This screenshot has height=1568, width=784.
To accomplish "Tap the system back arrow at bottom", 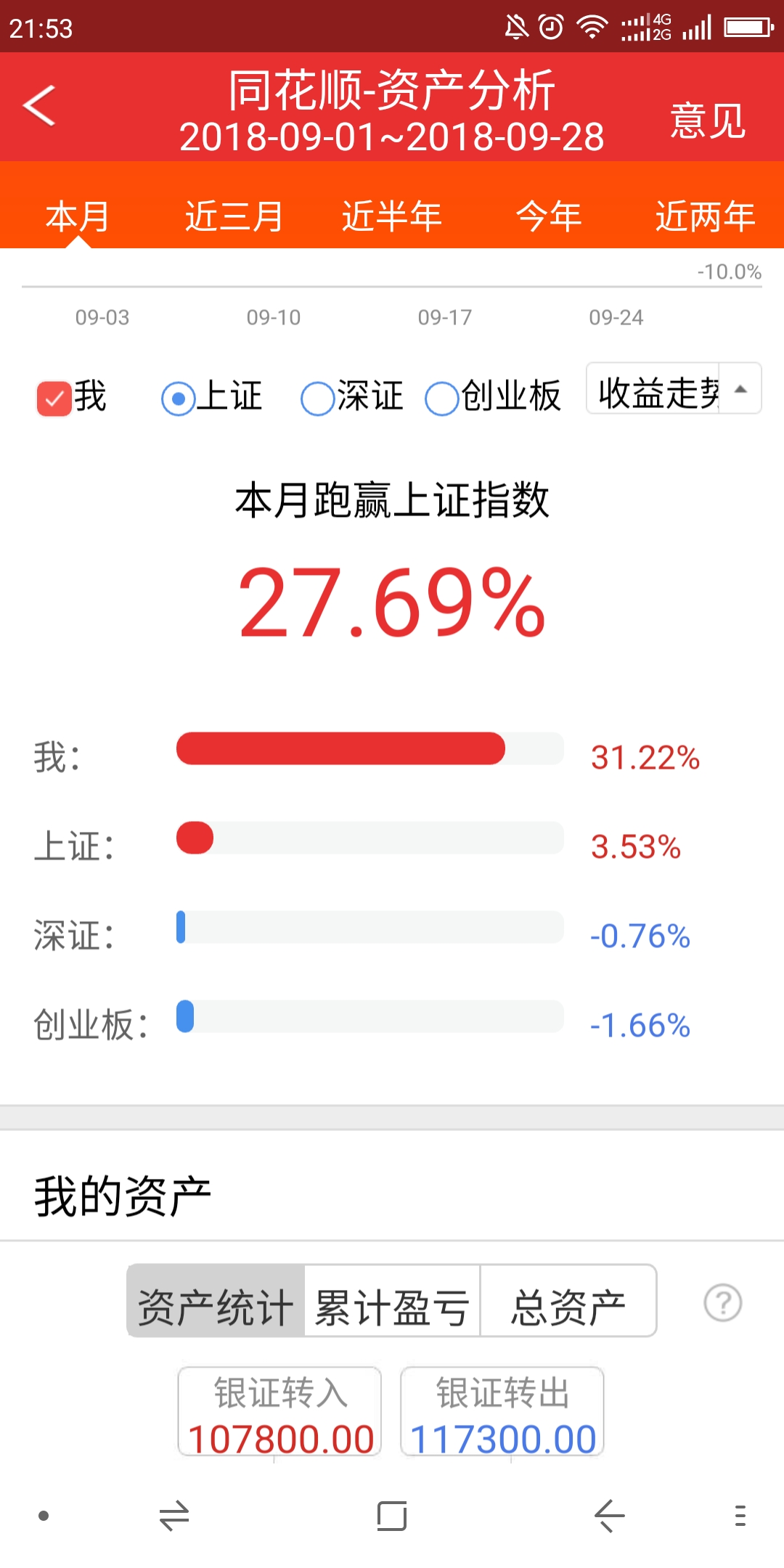I will point(610,1516).
